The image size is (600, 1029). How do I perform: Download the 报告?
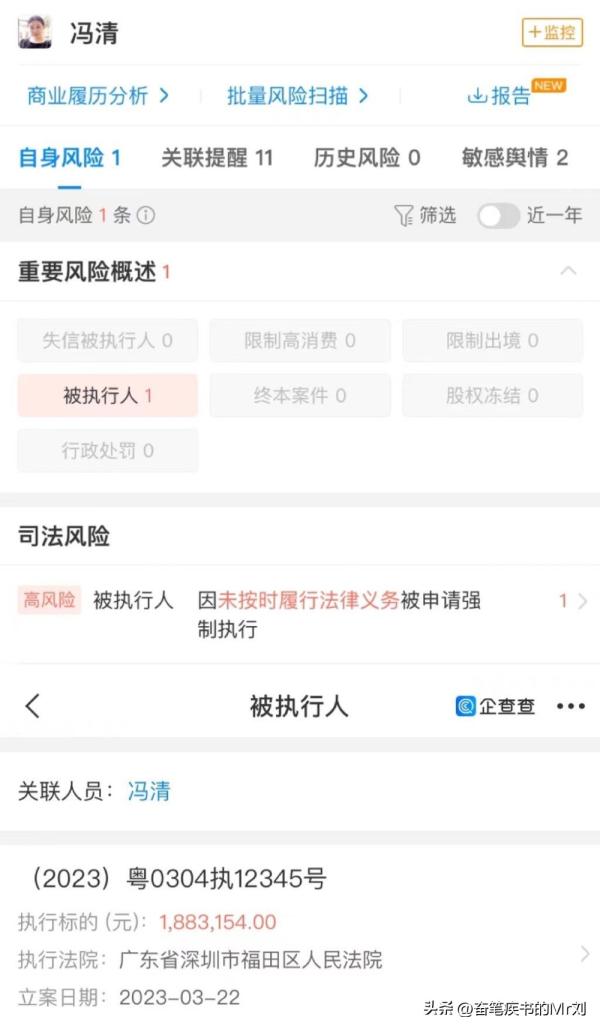point(499,96)
